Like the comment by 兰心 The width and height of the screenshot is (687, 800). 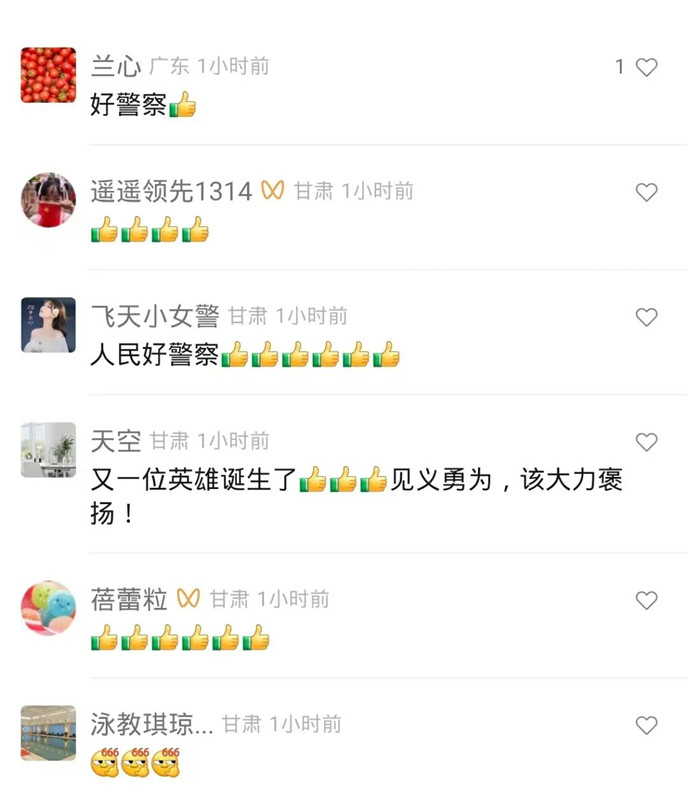point(647,67)
